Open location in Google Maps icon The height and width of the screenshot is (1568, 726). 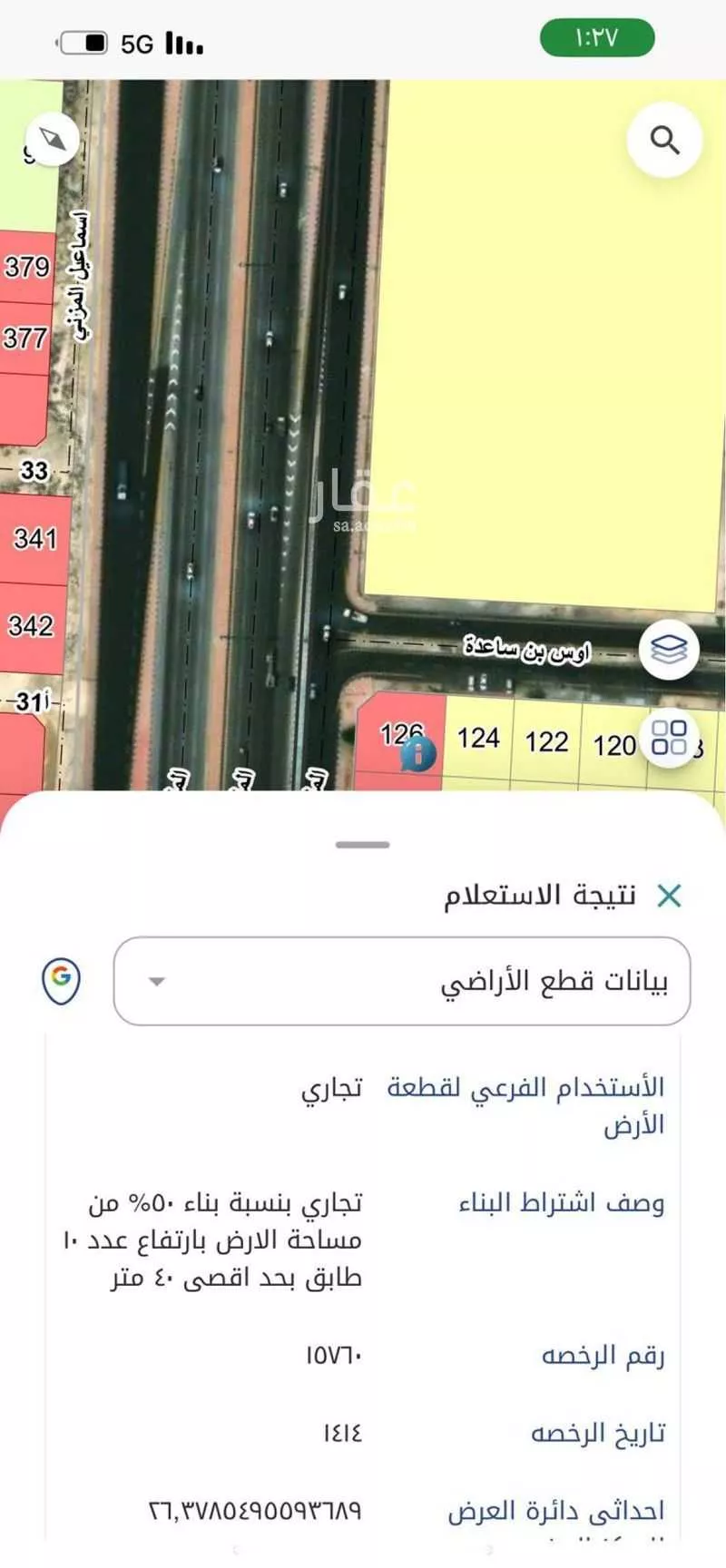[62, 980]
